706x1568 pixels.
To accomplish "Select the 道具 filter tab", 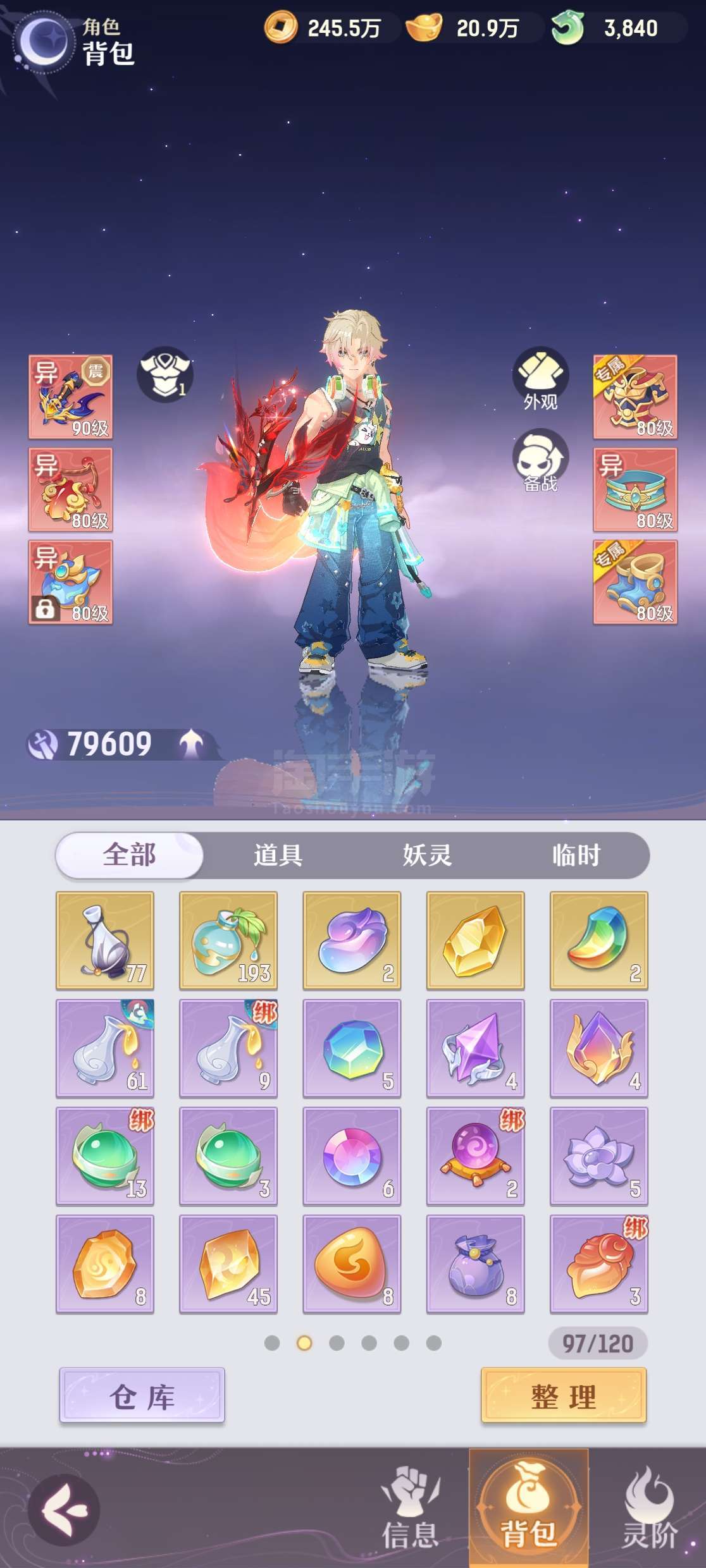I will point(278,855).
